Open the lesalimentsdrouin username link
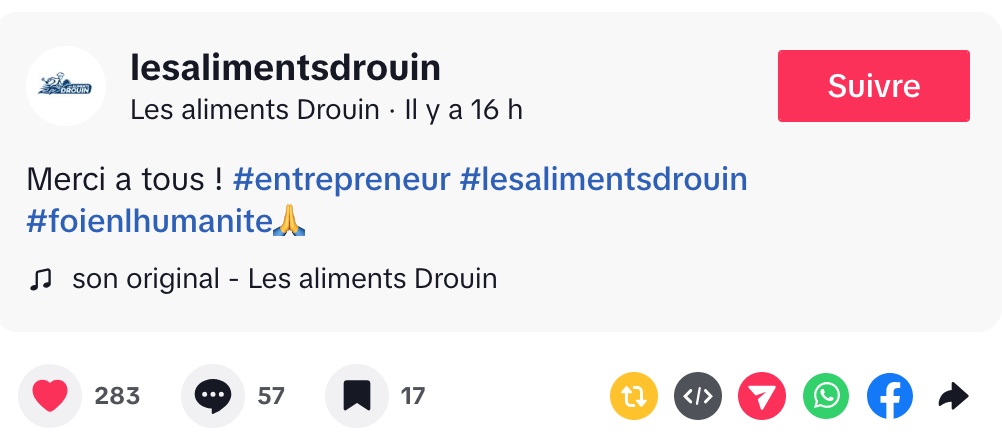 tap(285, 68)
